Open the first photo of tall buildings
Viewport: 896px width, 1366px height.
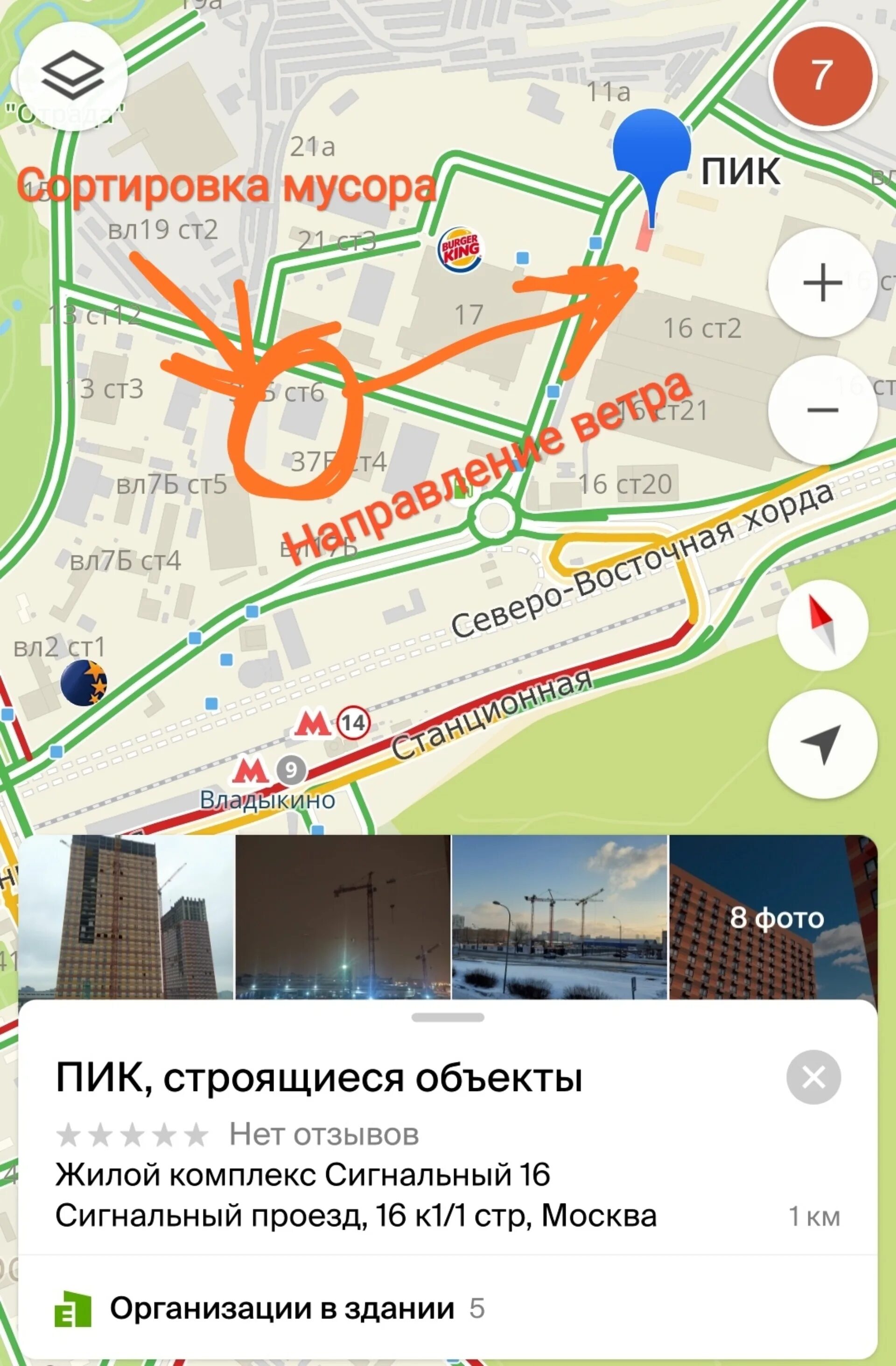(126, 917)
